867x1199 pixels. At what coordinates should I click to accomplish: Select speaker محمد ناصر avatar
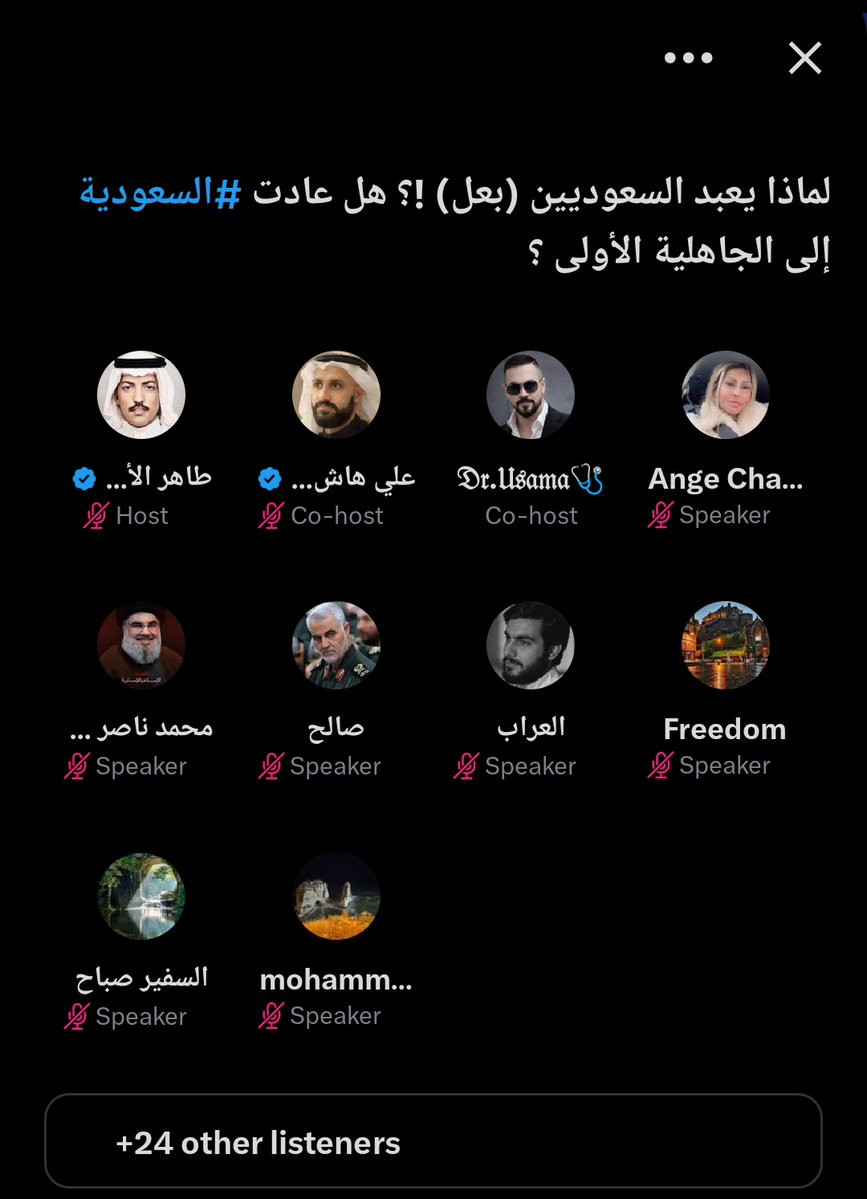click(141, 646)
